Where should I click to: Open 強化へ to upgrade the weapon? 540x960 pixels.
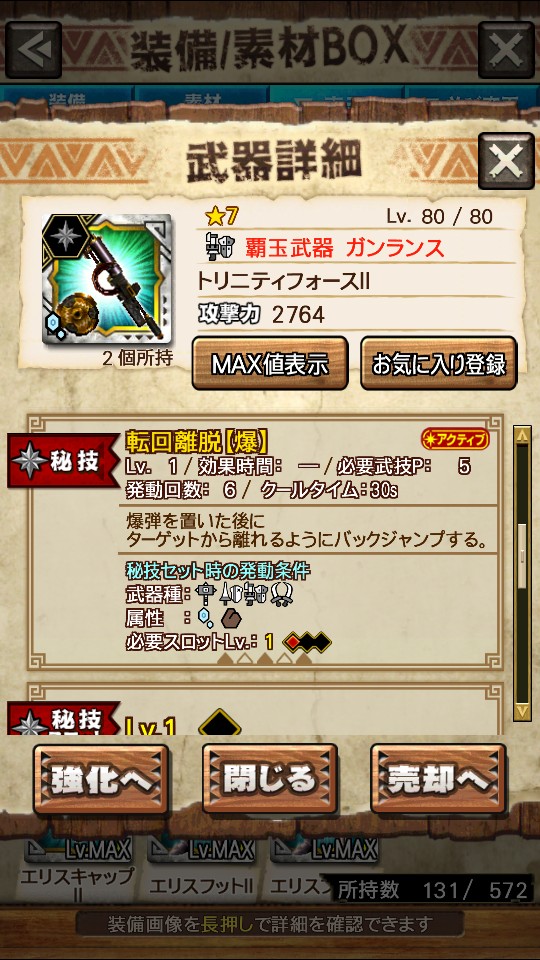coord(101,779)
